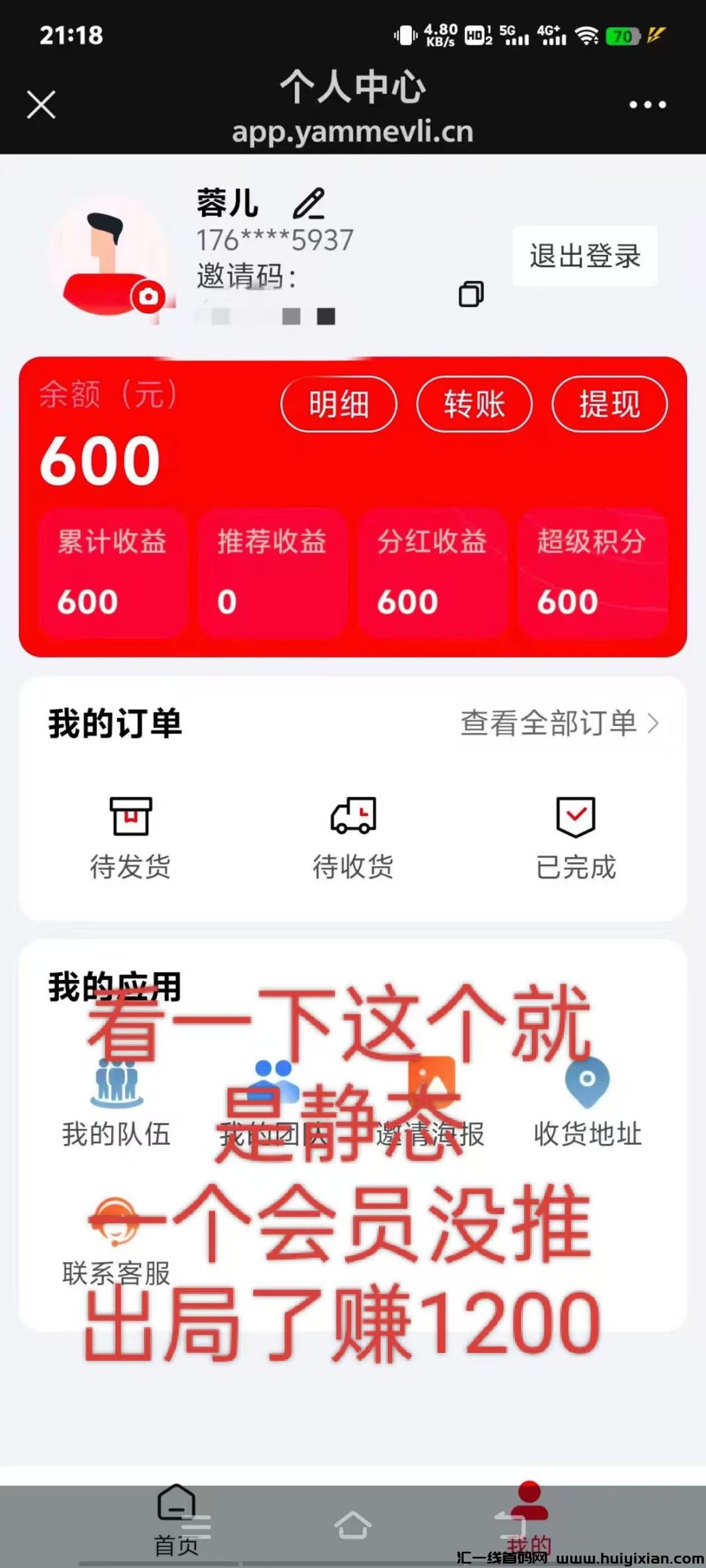706x1568 pixels.
Task: Copy the invitation code
Action: 471,294
